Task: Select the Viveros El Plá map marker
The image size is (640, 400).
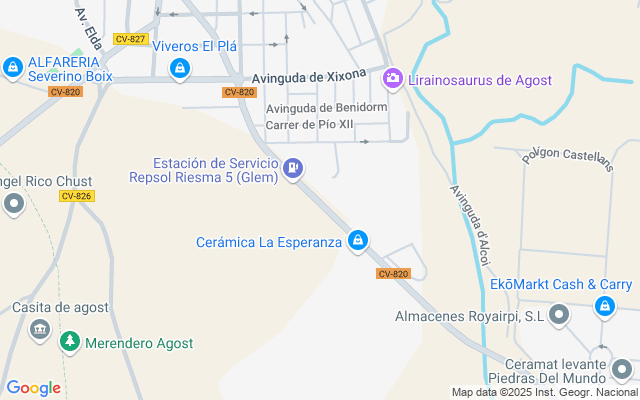Action: click(180, 69)
